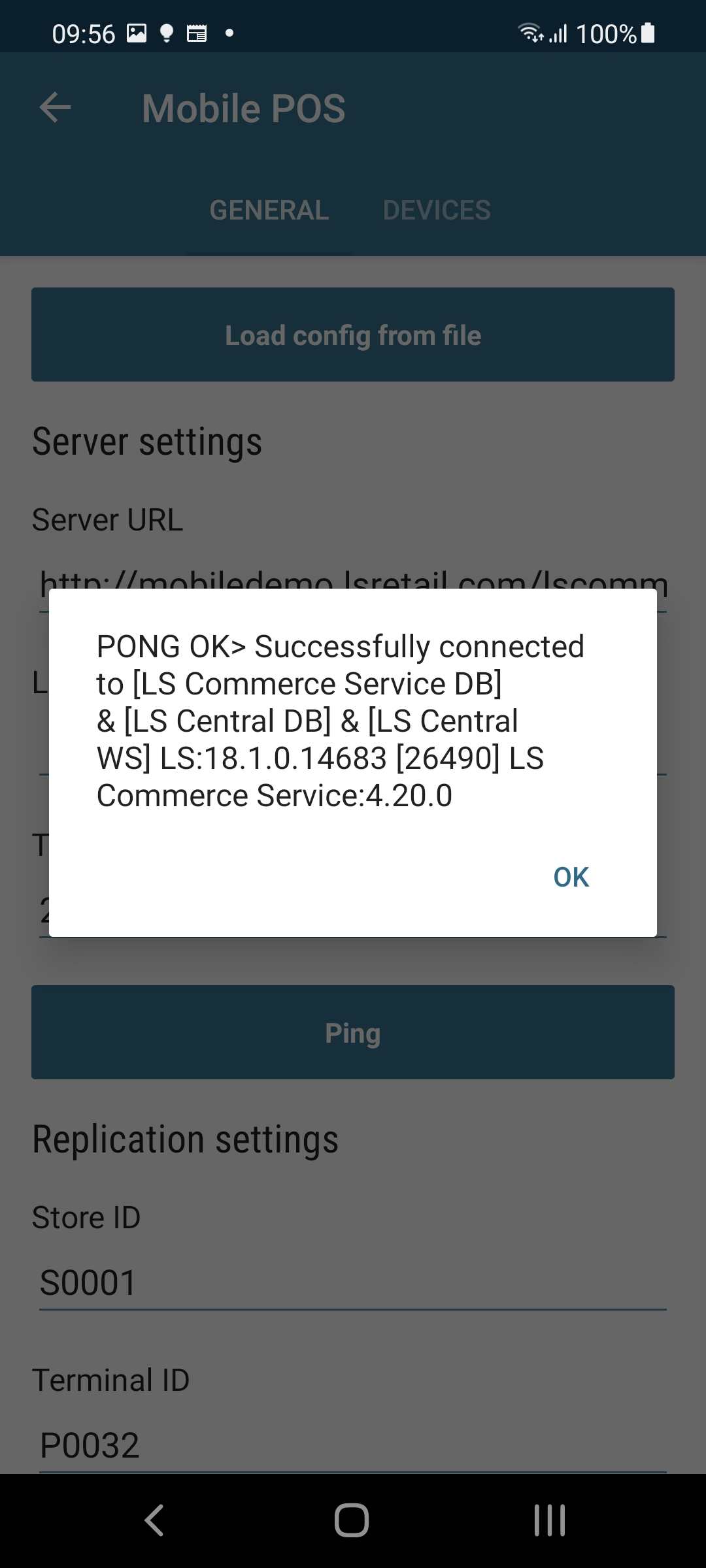Edit the Store ID field
The width and height of the screenshot is (706, 1568).
tap(353, 1282)
